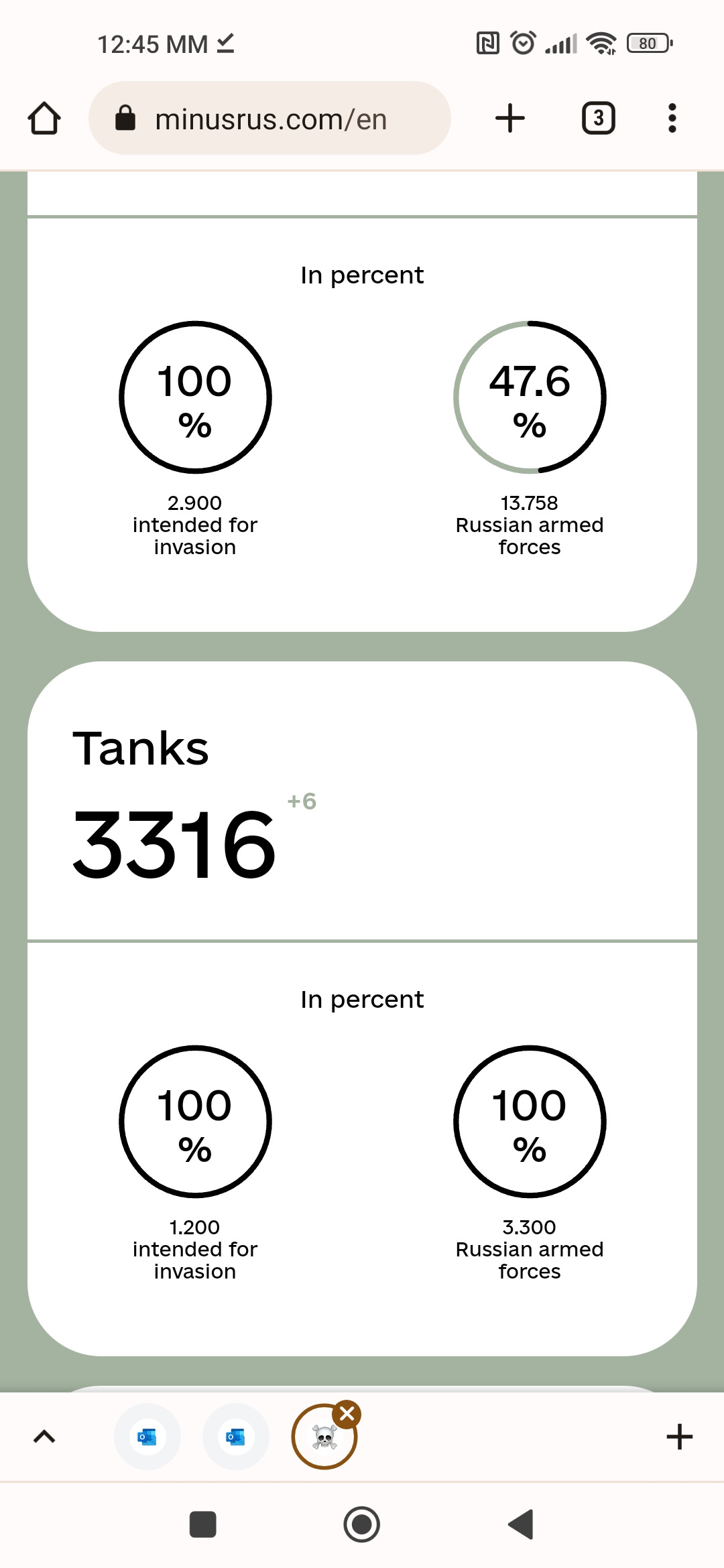The image size is (724, 1568).
Task: Open the browser overflow menu
Action: (672, 119)
